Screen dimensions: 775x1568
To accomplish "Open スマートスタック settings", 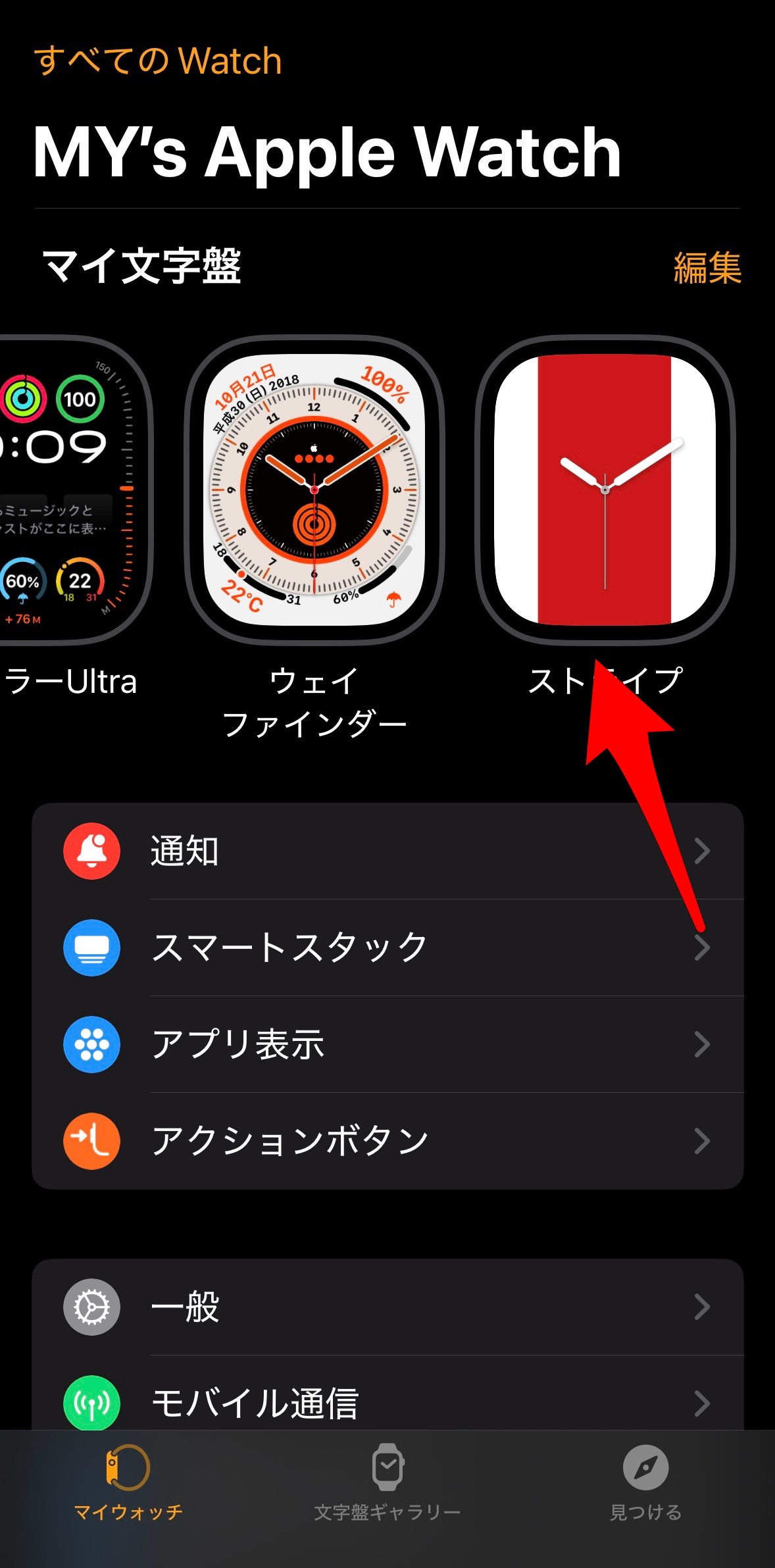I will click(387, 948).
